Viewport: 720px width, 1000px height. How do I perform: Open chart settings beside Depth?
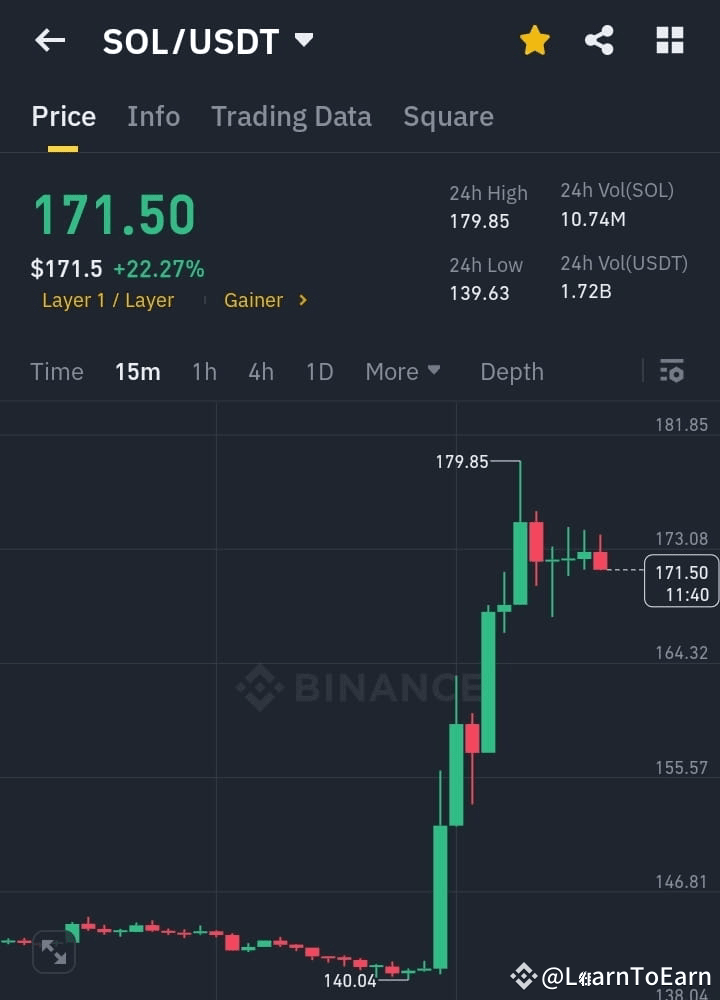click(671, 371)
